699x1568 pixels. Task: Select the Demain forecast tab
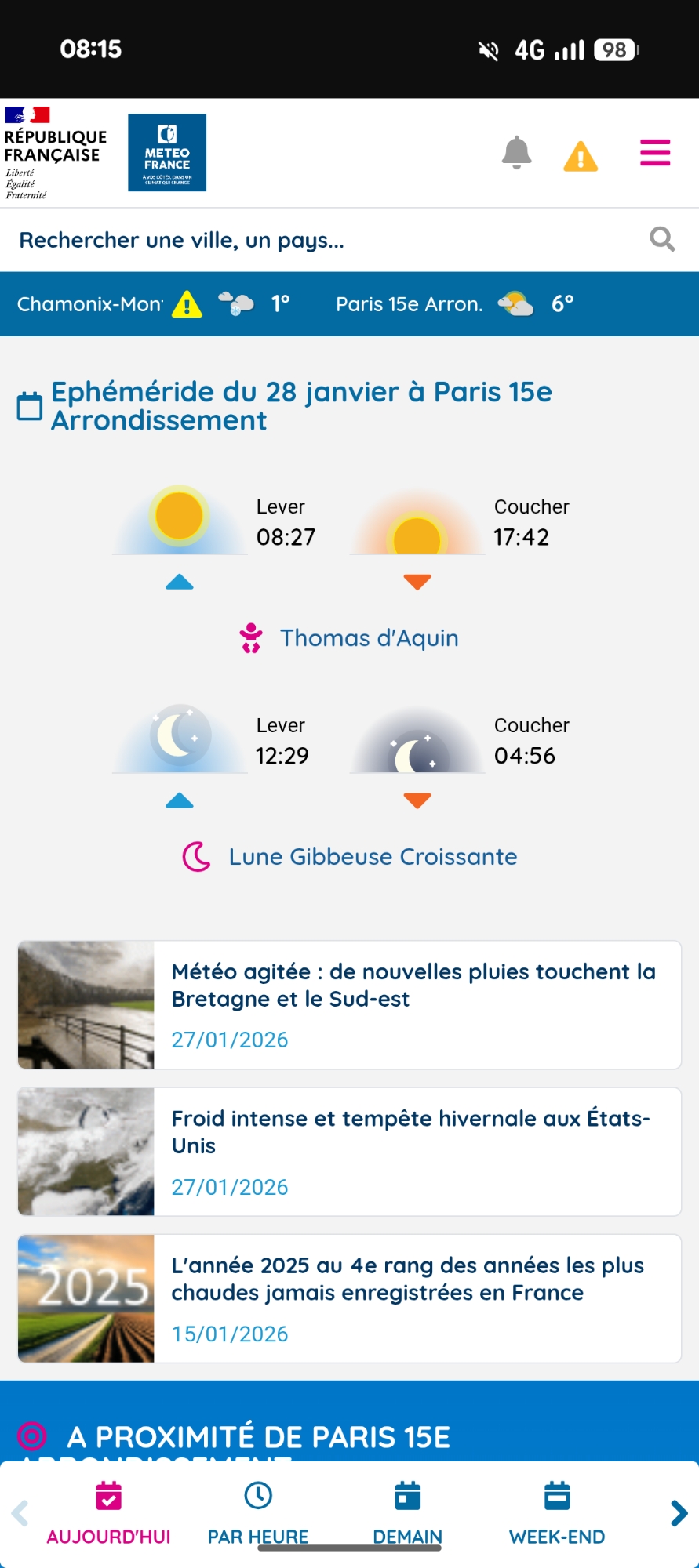pyautogui.click(x=407, y=1513)
